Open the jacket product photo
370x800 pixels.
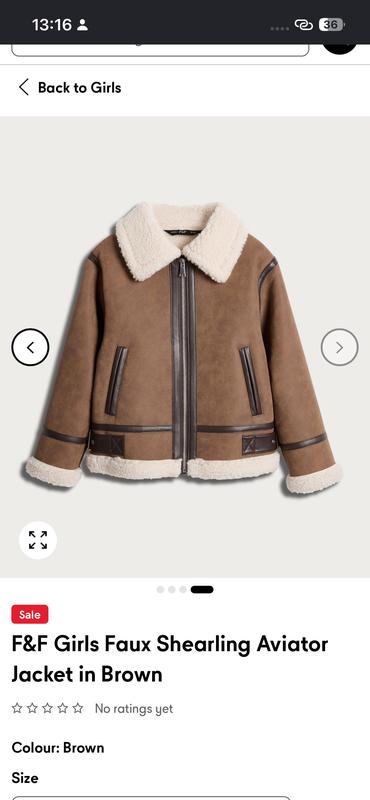pyautogui.click(x=184, y=347)
